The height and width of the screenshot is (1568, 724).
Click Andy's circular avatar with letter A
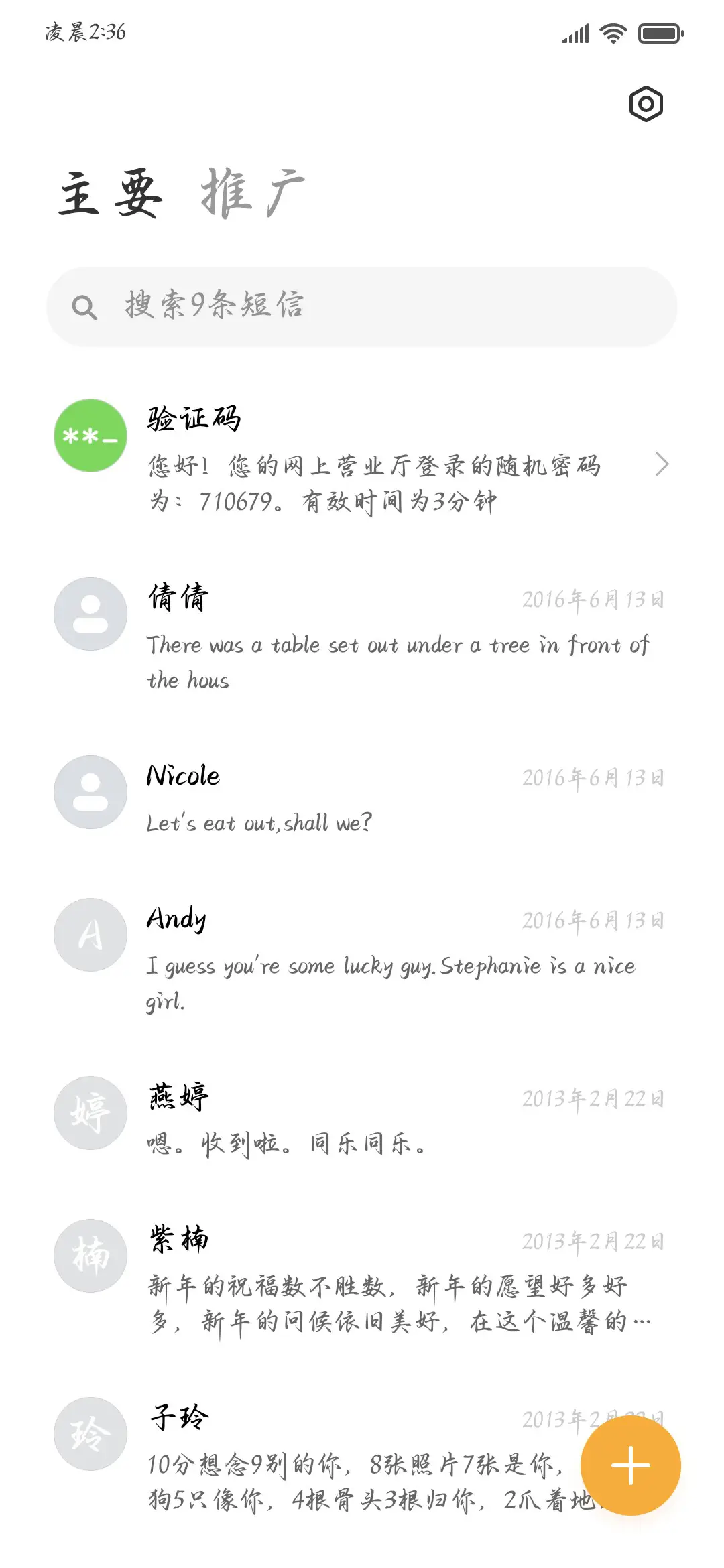pyautogui.click(x=89, y=935)
